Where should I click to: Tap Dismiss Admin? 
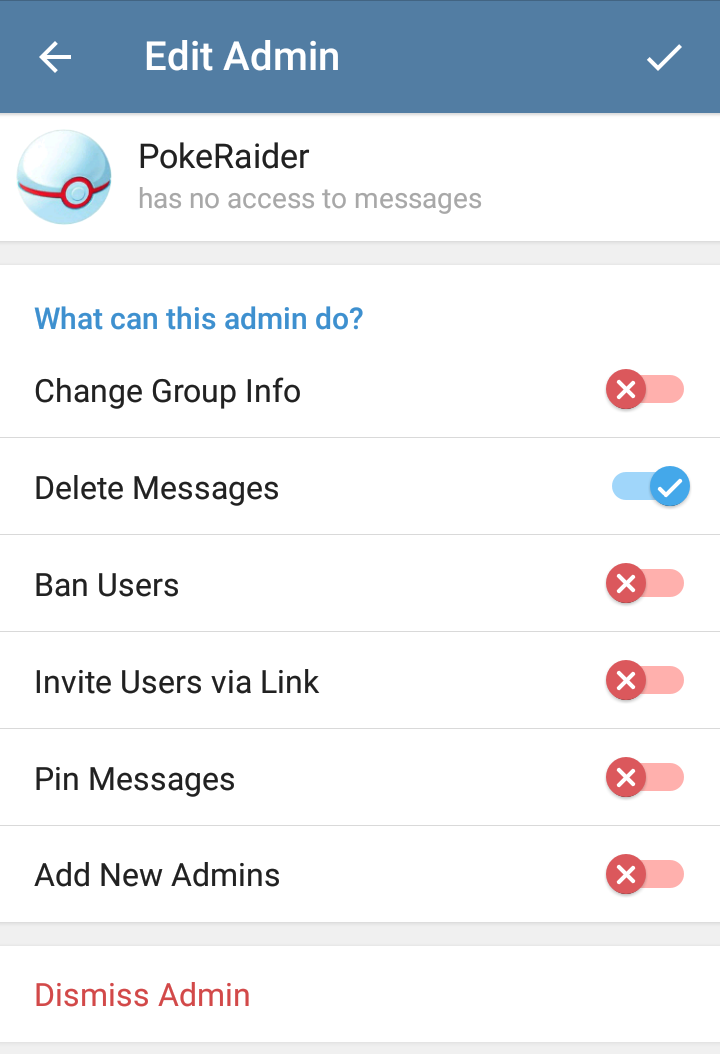(x=142, y=995)
